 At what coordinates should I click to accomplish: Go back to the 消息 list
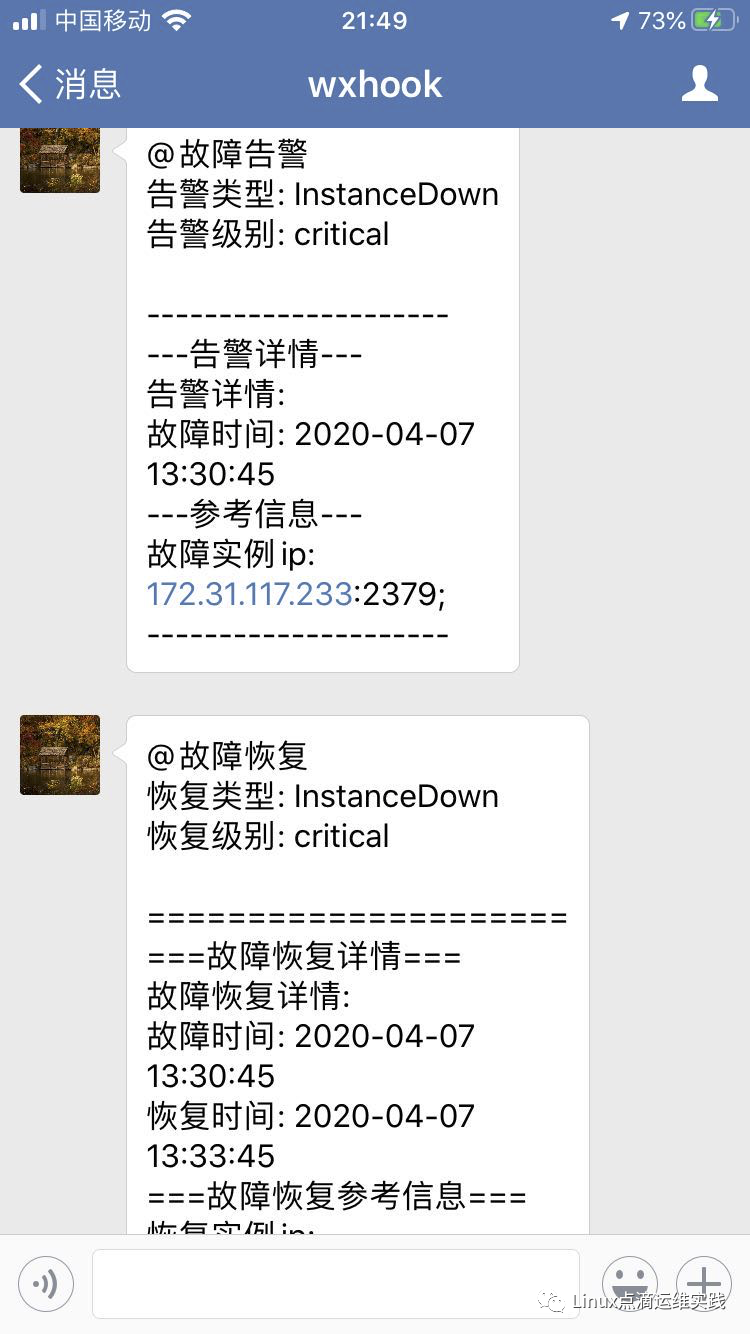[x=68, y=84]
